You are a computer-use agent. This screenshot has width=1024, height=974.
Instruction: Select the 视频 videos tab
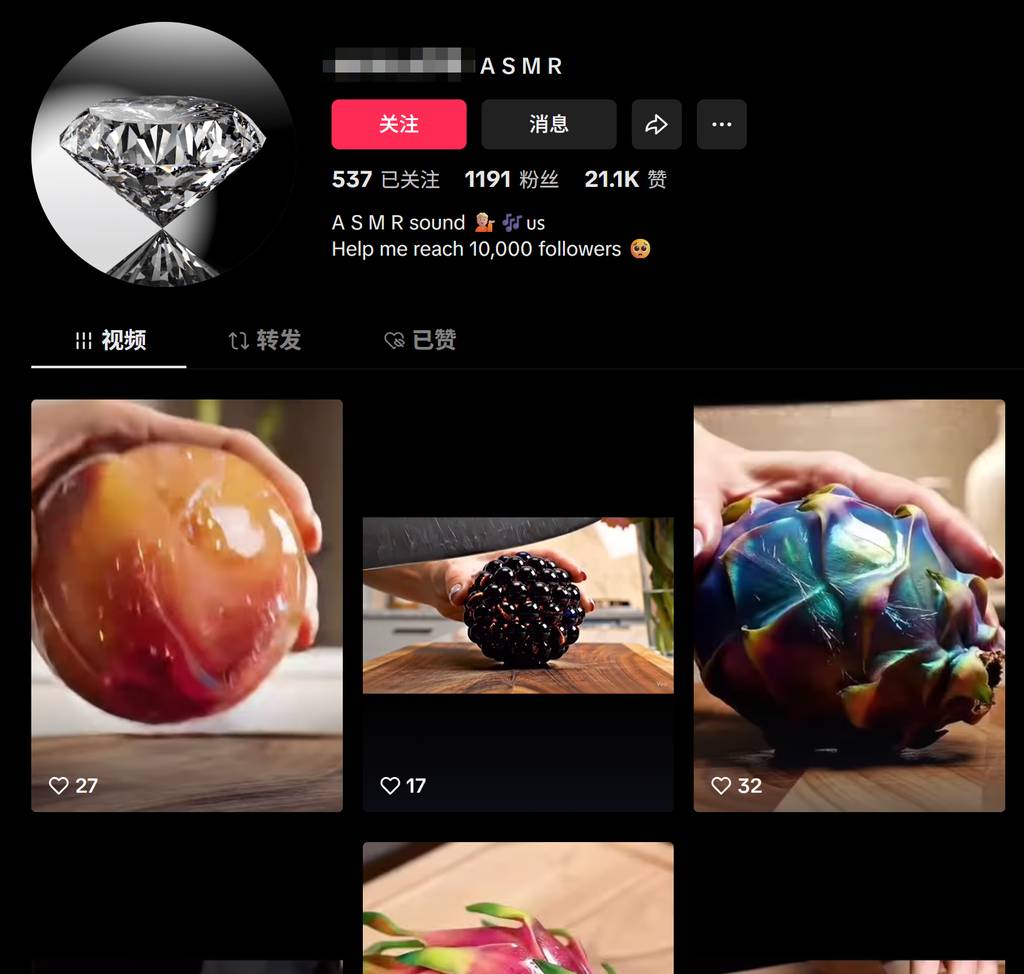pos(110,340)
